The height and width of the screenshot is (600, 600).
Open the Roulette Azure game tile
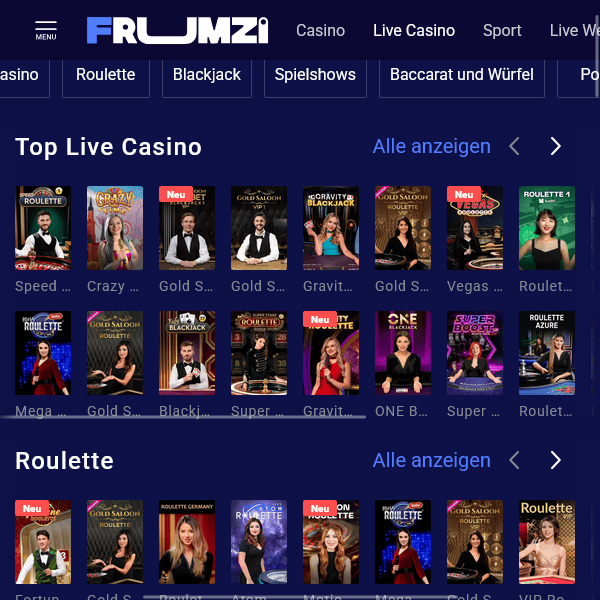[547, 353]
